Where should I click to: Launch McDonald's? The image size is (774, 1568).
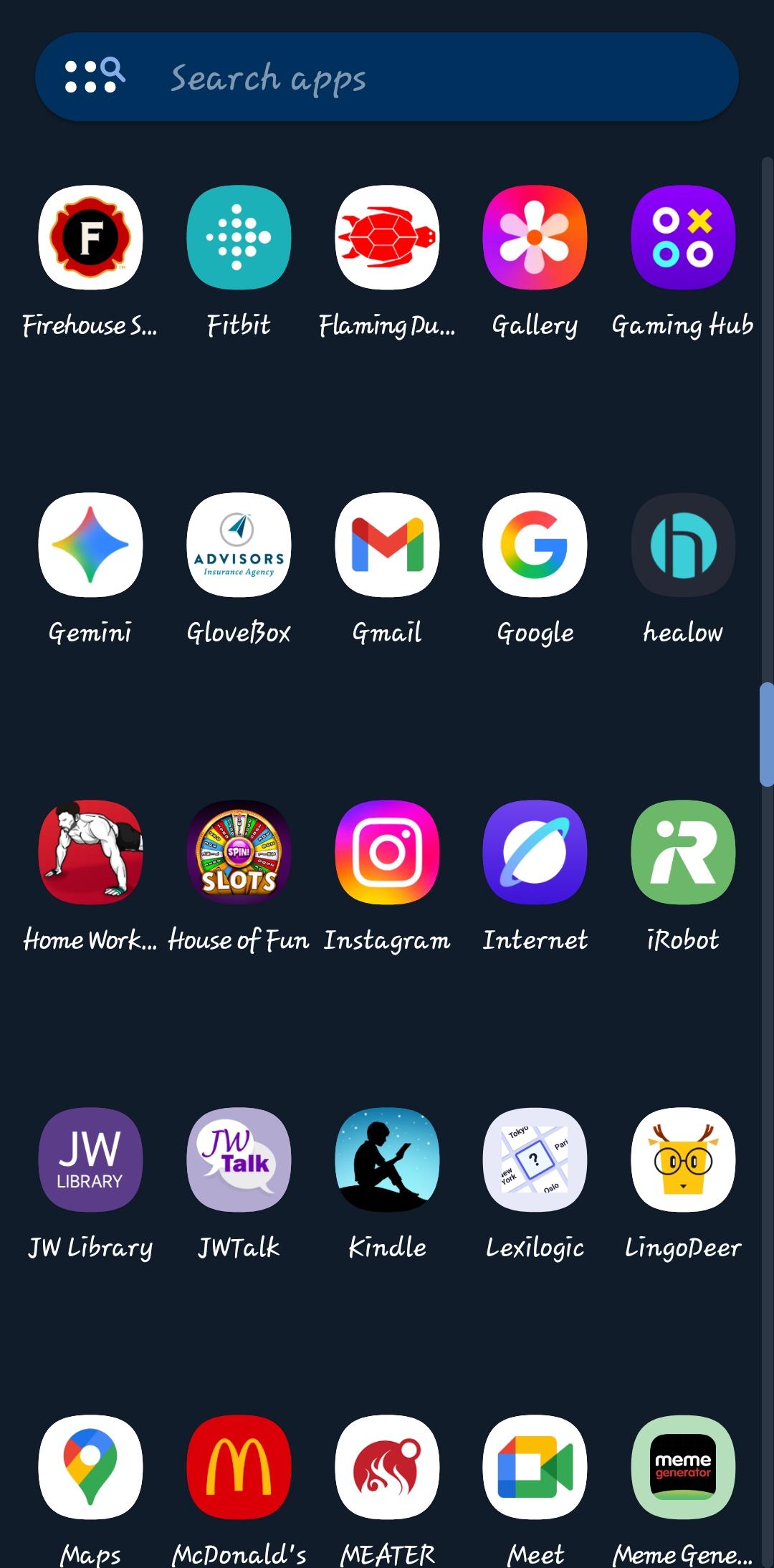pyautogui.click(x=239, y=1467)
